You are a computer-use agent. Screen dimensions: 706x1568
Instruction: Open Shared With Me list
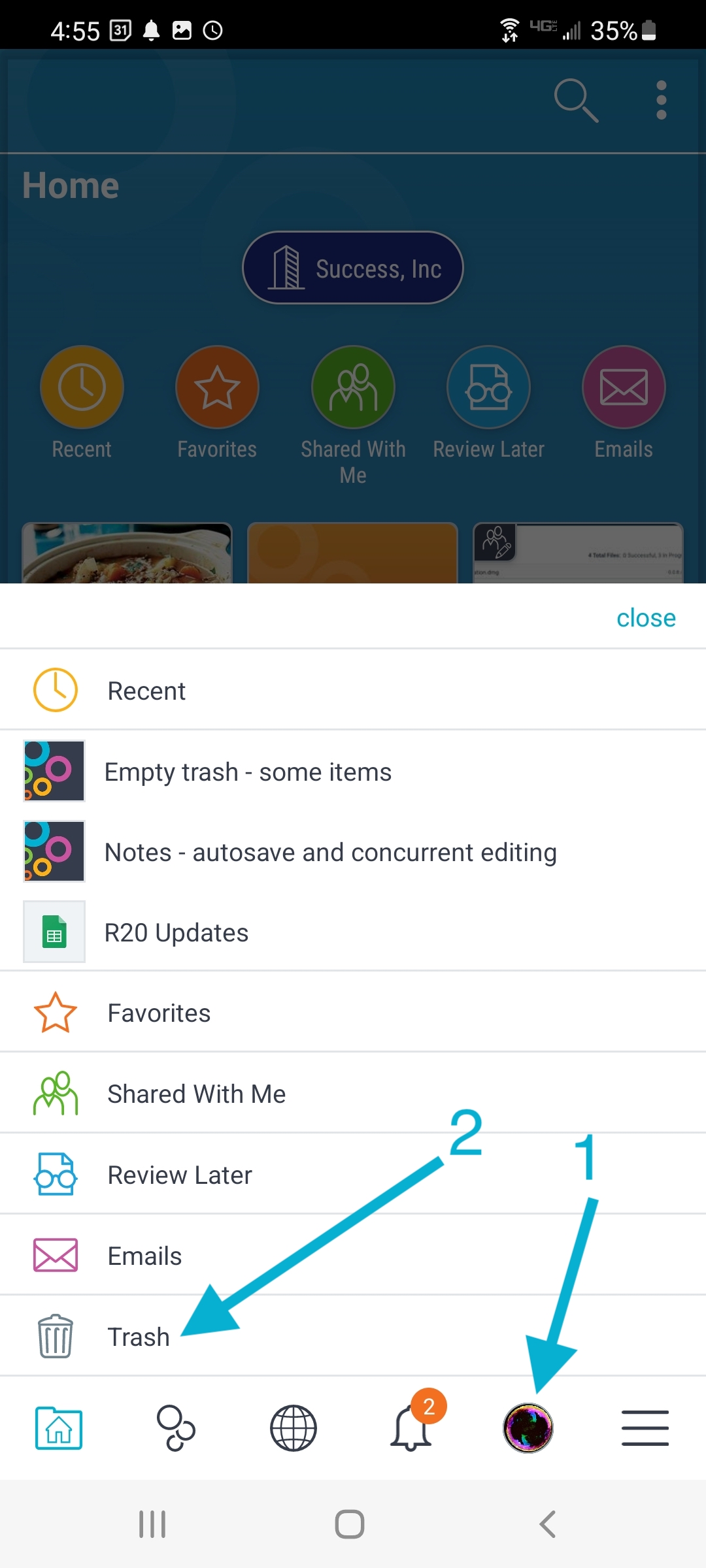[196, 1094]
